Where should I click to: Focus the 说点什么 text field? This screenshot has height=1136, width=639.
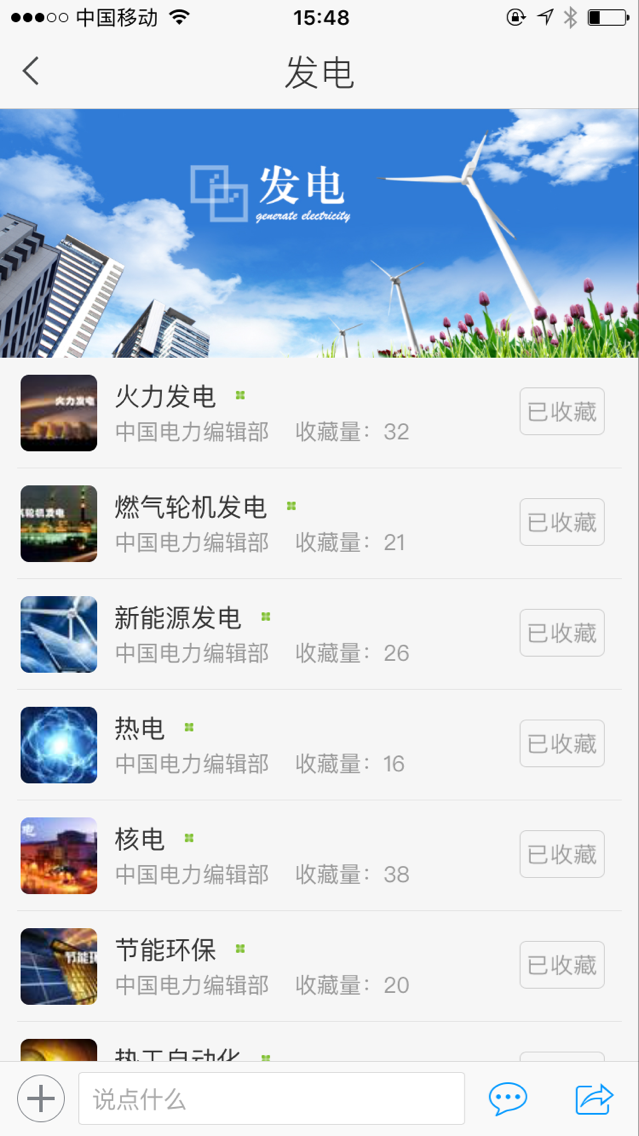click(x=271, y=1099)
